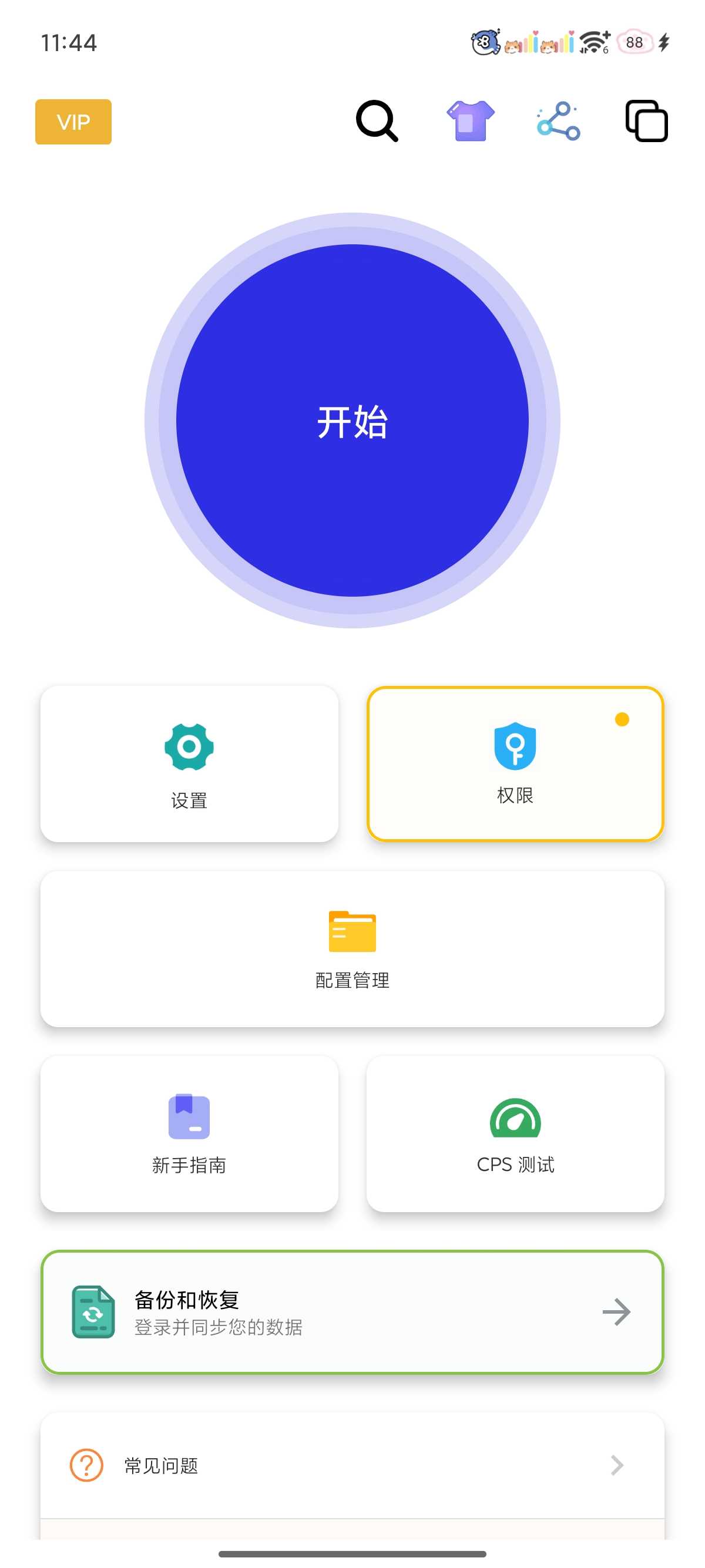This screenshot has width=705, height=1568.
Task: Open the 新手指南 beginner guide
Action: (189, 1133)
